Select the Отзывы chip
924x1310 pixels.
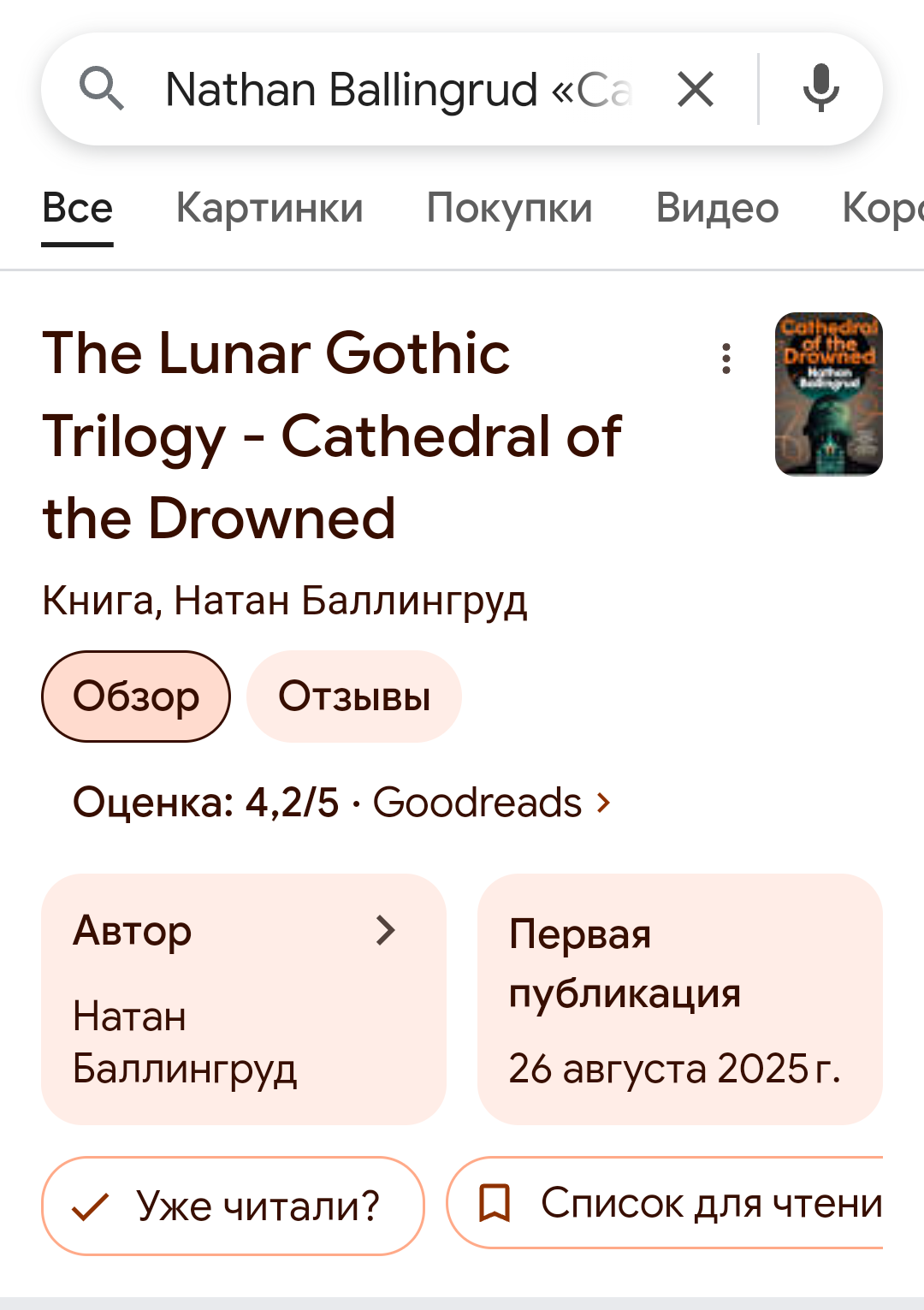click(x=354, y=696)
